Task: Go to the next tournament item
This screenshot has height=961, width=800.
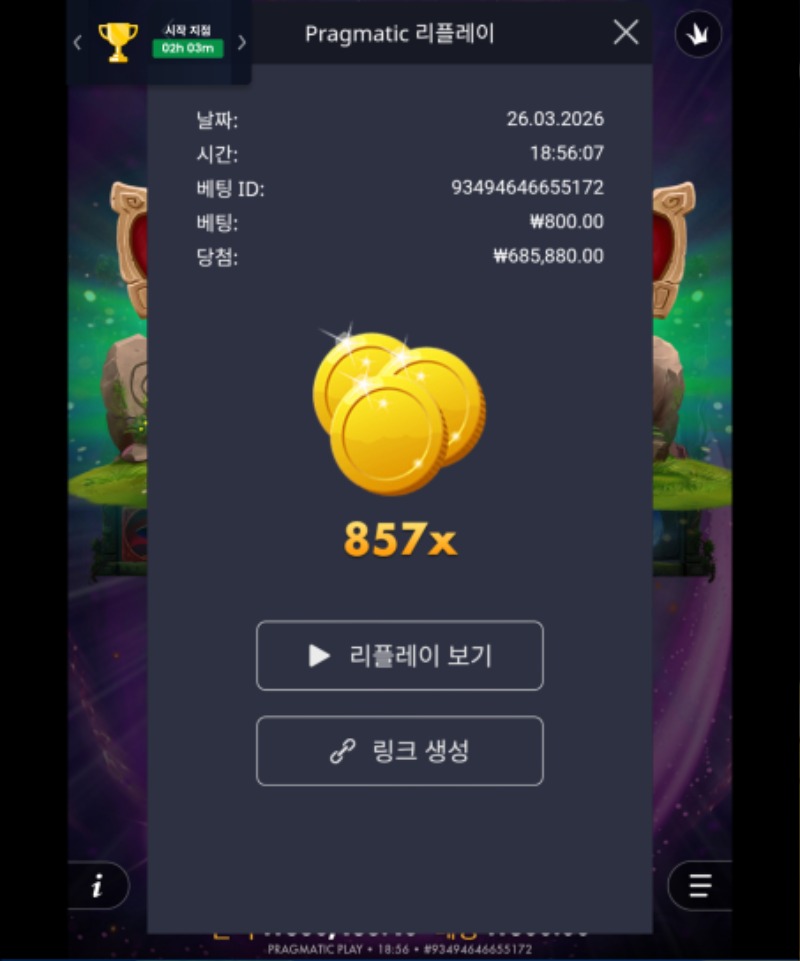Action: tap(241, 42)
